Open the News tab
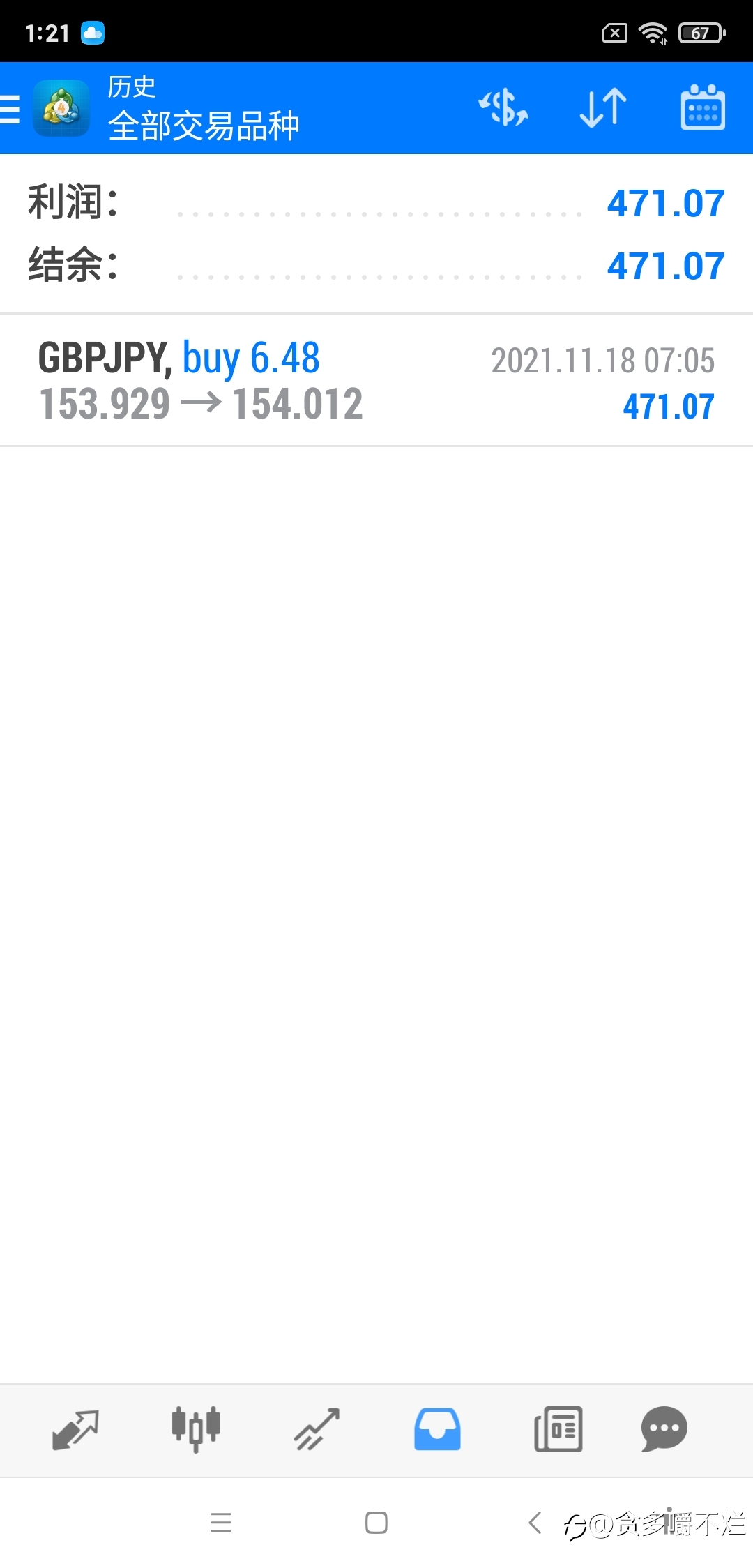 coord(558,1429)
